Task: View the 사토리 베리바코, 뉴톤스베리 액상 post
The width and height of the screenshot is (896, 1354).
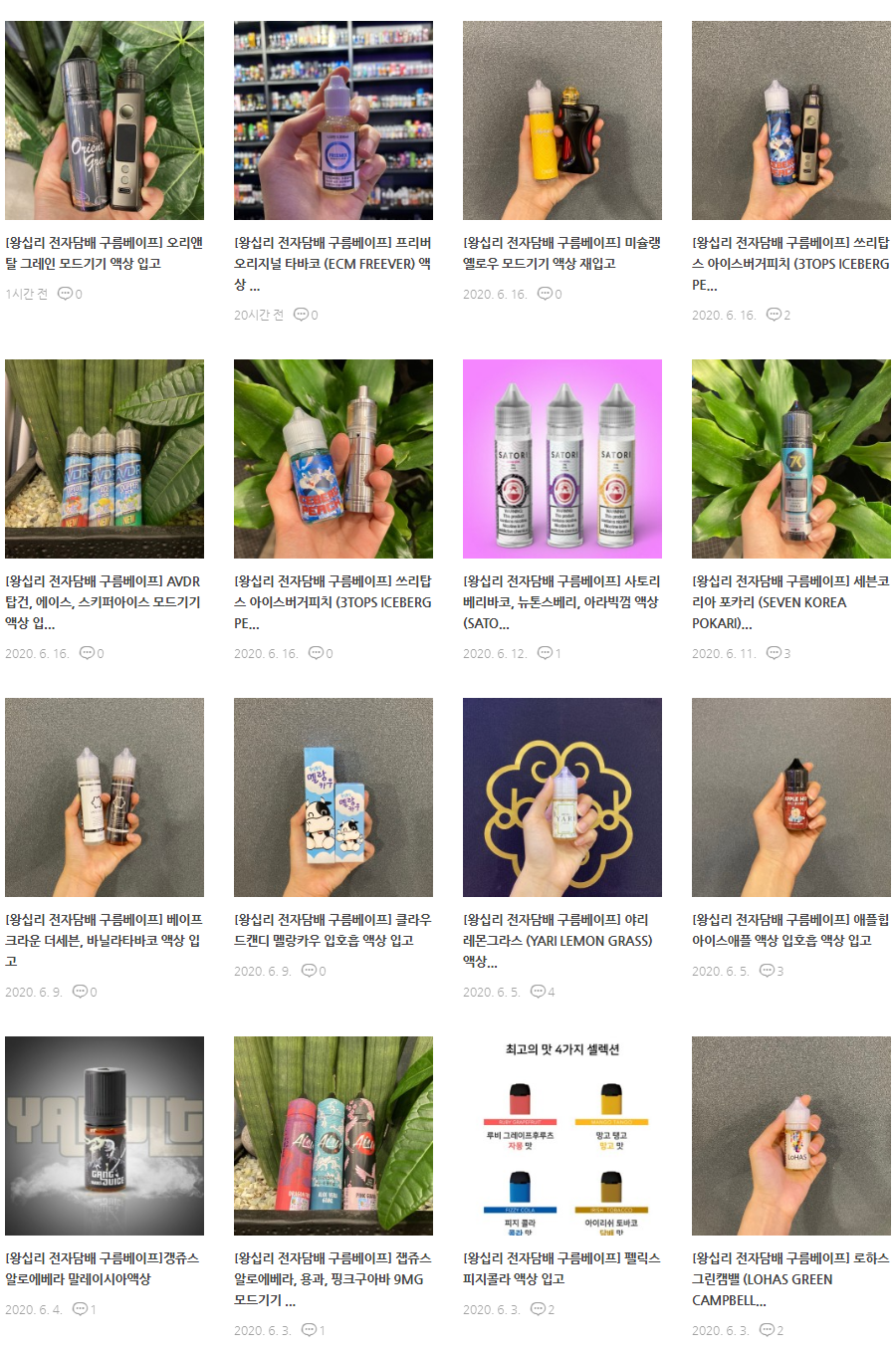Action: (561, 601)
